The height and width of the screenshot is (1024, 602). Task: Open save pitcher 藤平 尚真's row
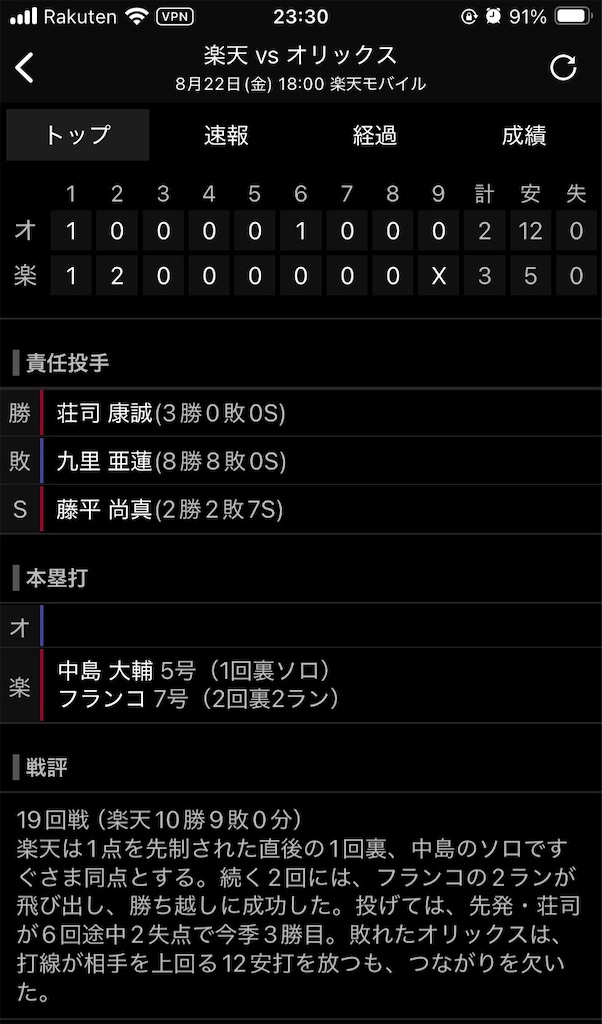[x=300, y=509]
